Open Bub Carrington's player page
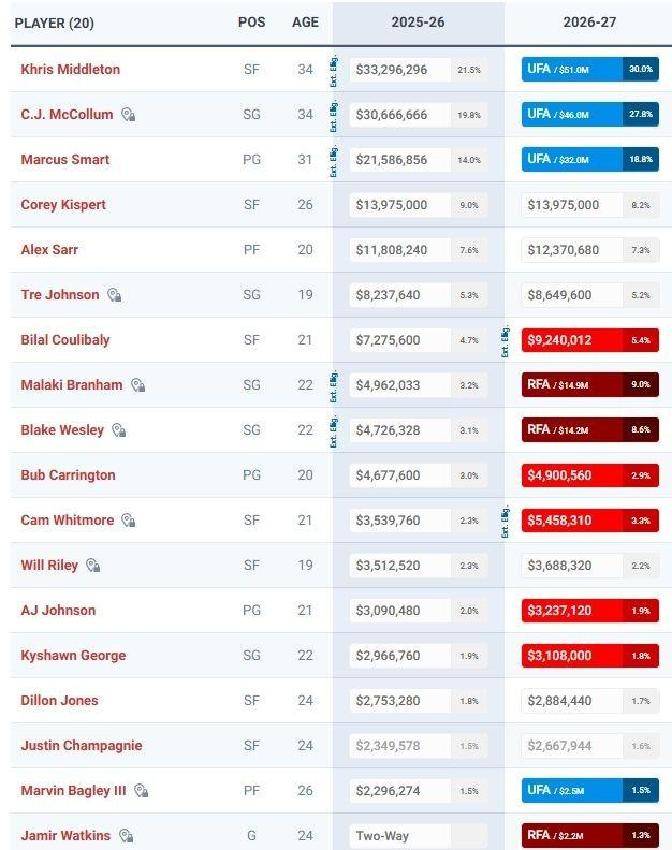Screen dimensions: 672x850 pos(68,475)
